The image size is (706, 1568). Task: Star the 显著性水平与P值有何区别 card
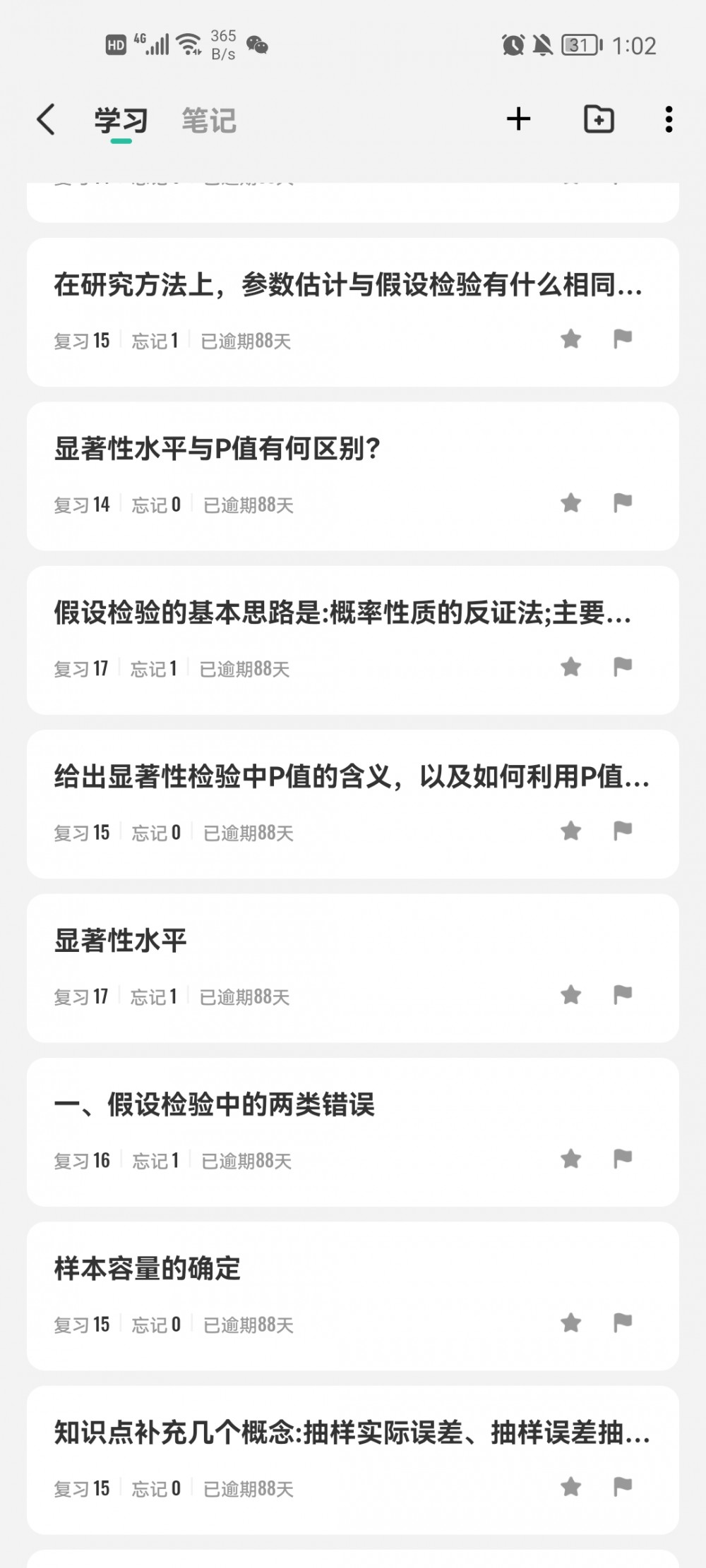(x=570, y=503)
